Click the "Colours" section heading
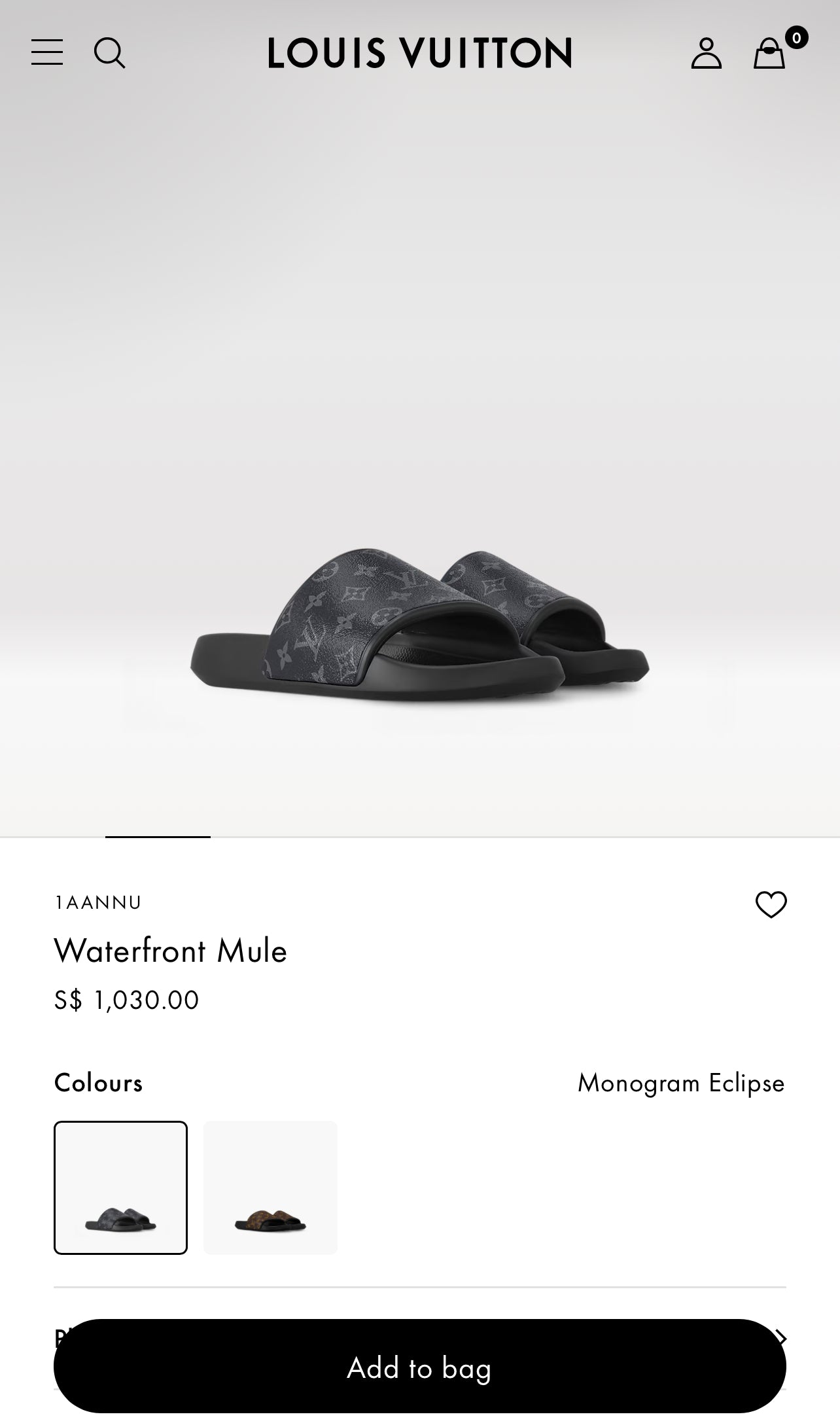The width and height of the screenshot is (840, 1425). coord(97,1082)
